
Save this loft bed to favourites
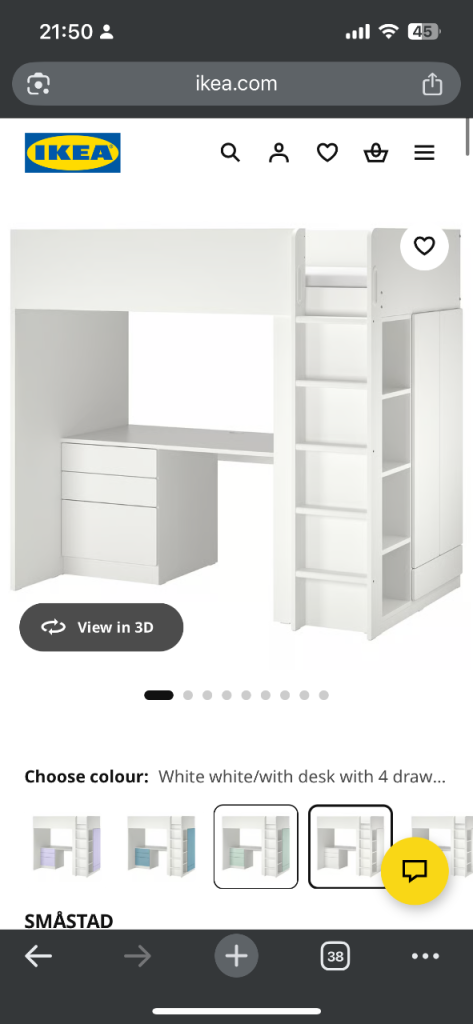tap(425, 246)
